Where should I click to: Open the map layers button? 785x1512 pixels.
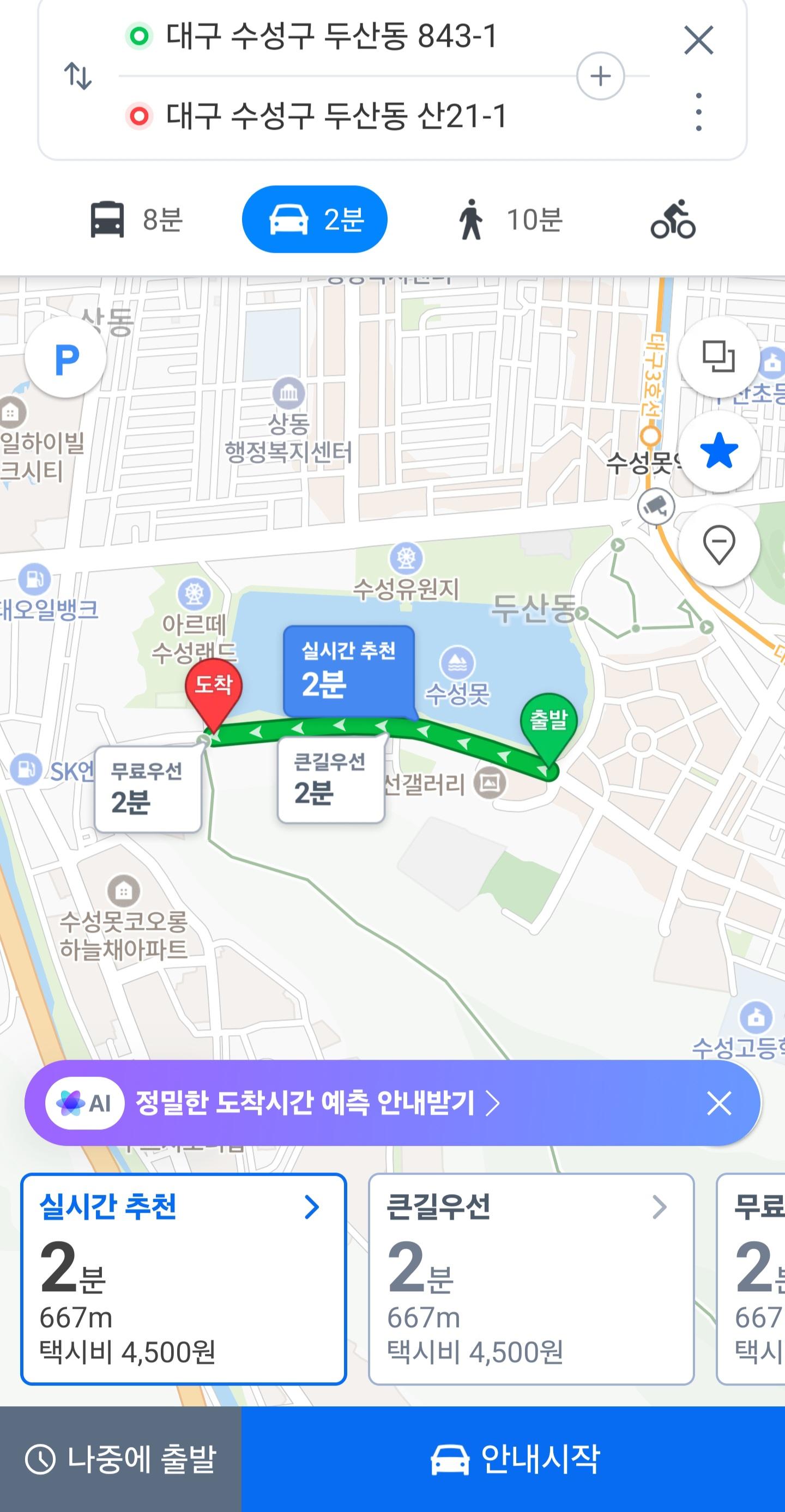coord(718,356)
